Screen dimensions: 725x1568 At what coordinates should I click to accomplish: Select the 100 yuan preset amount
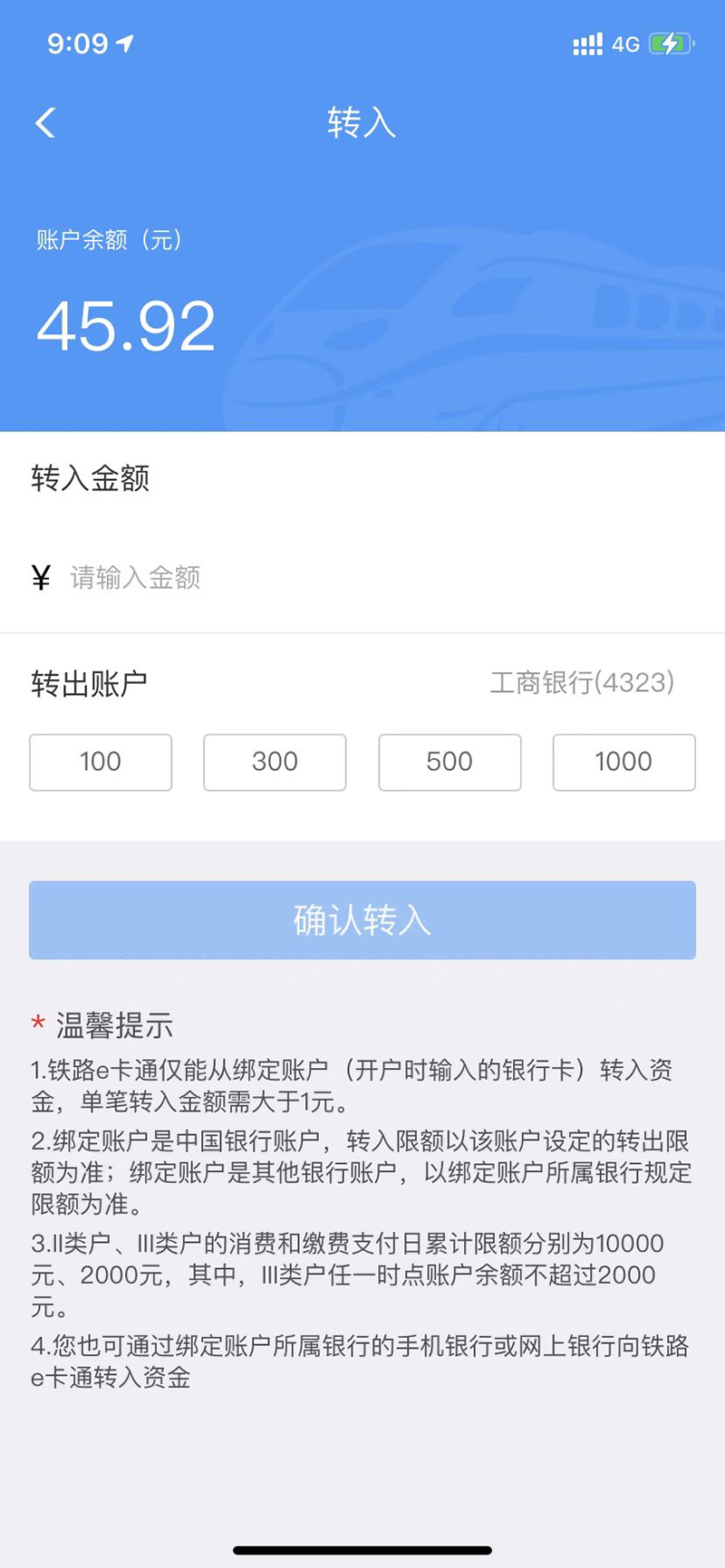pos(101,762)
